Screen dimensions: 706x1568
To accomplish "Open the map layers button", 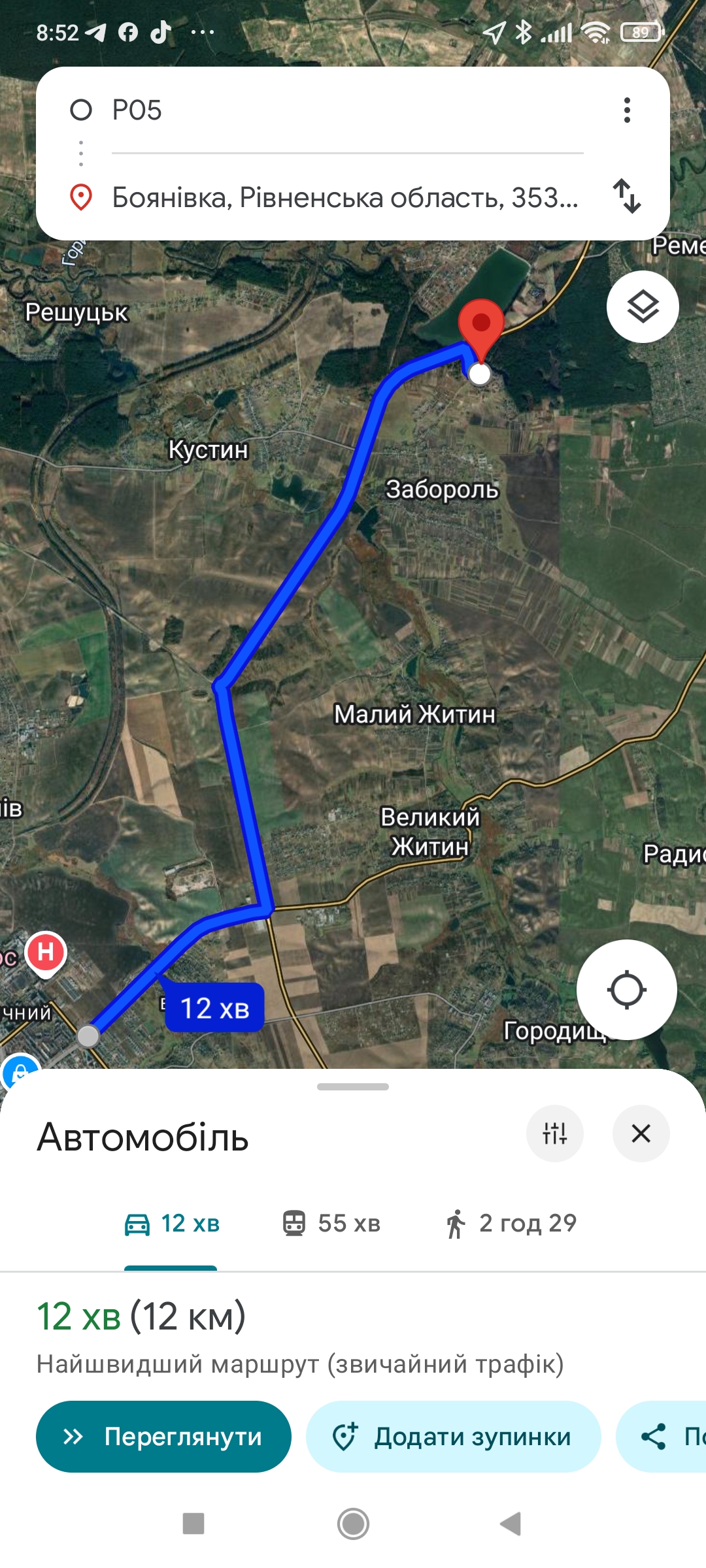I will [x=643, y=306].
